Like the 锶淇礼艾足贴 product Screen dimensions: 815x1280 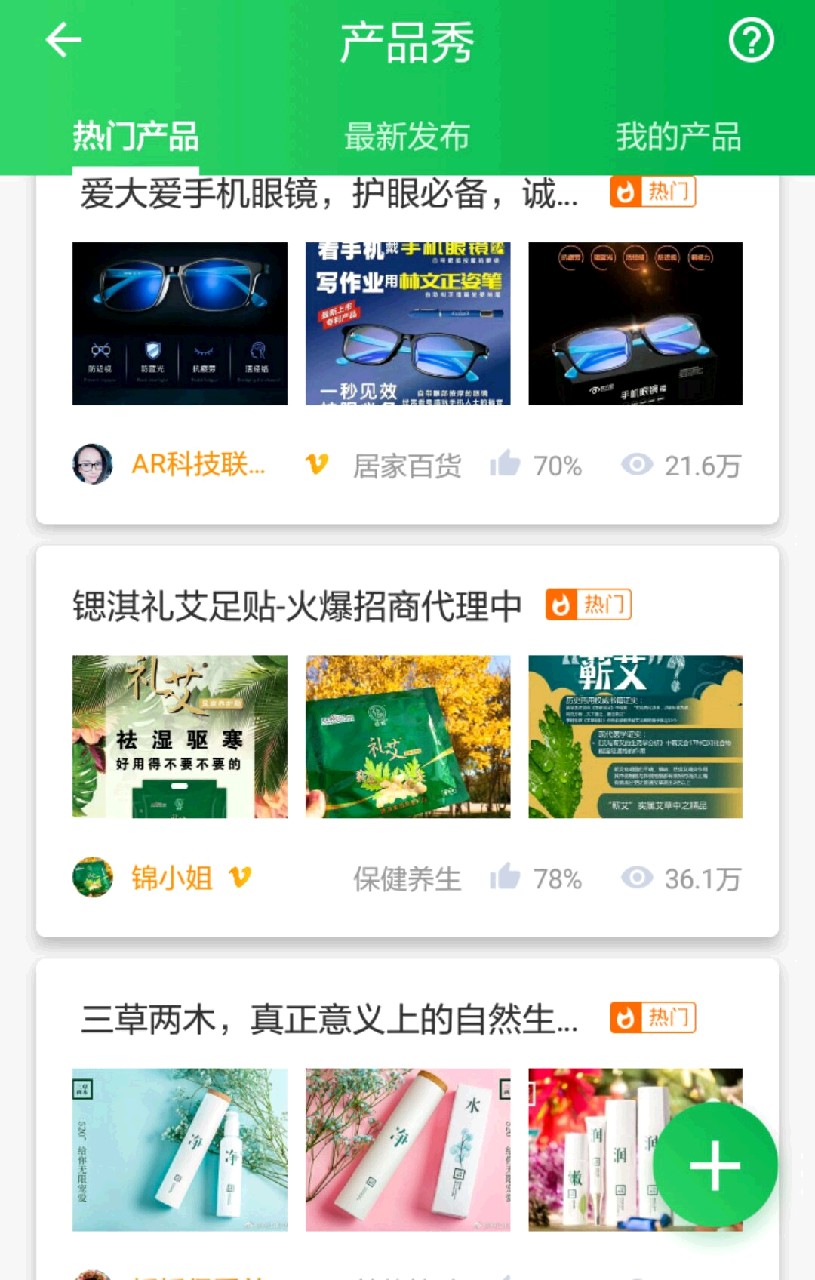point(506,878)
